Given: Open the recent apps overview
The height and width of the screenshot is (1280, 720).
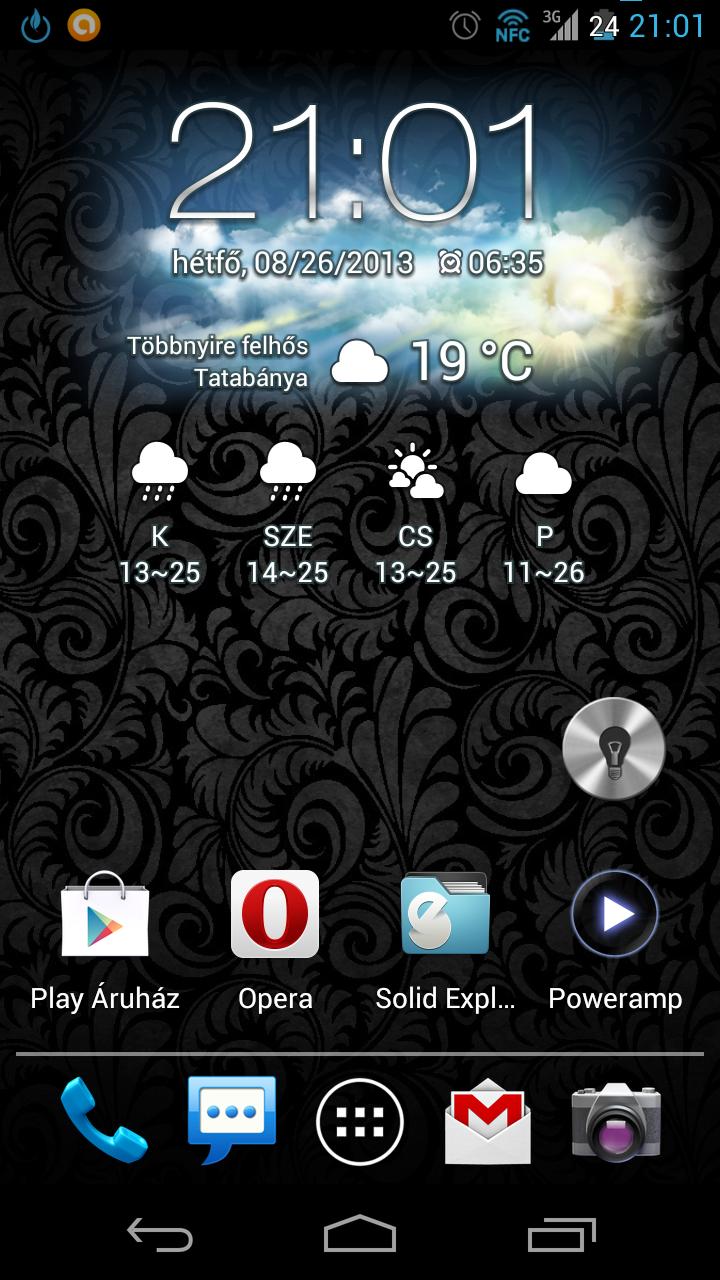Looking at the screenshot, I should (560, 1235).
